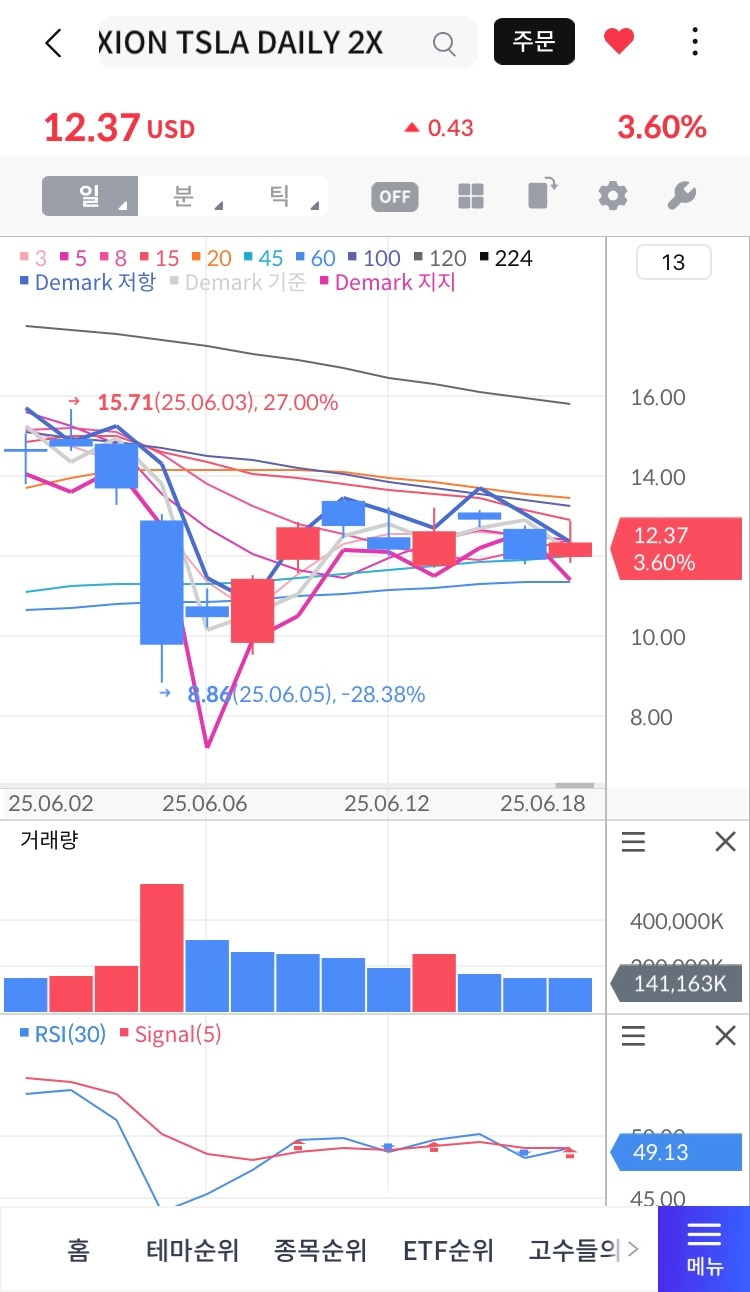Go back using the top-left arrow
The image size is (750, 1292).
point(54,43)
